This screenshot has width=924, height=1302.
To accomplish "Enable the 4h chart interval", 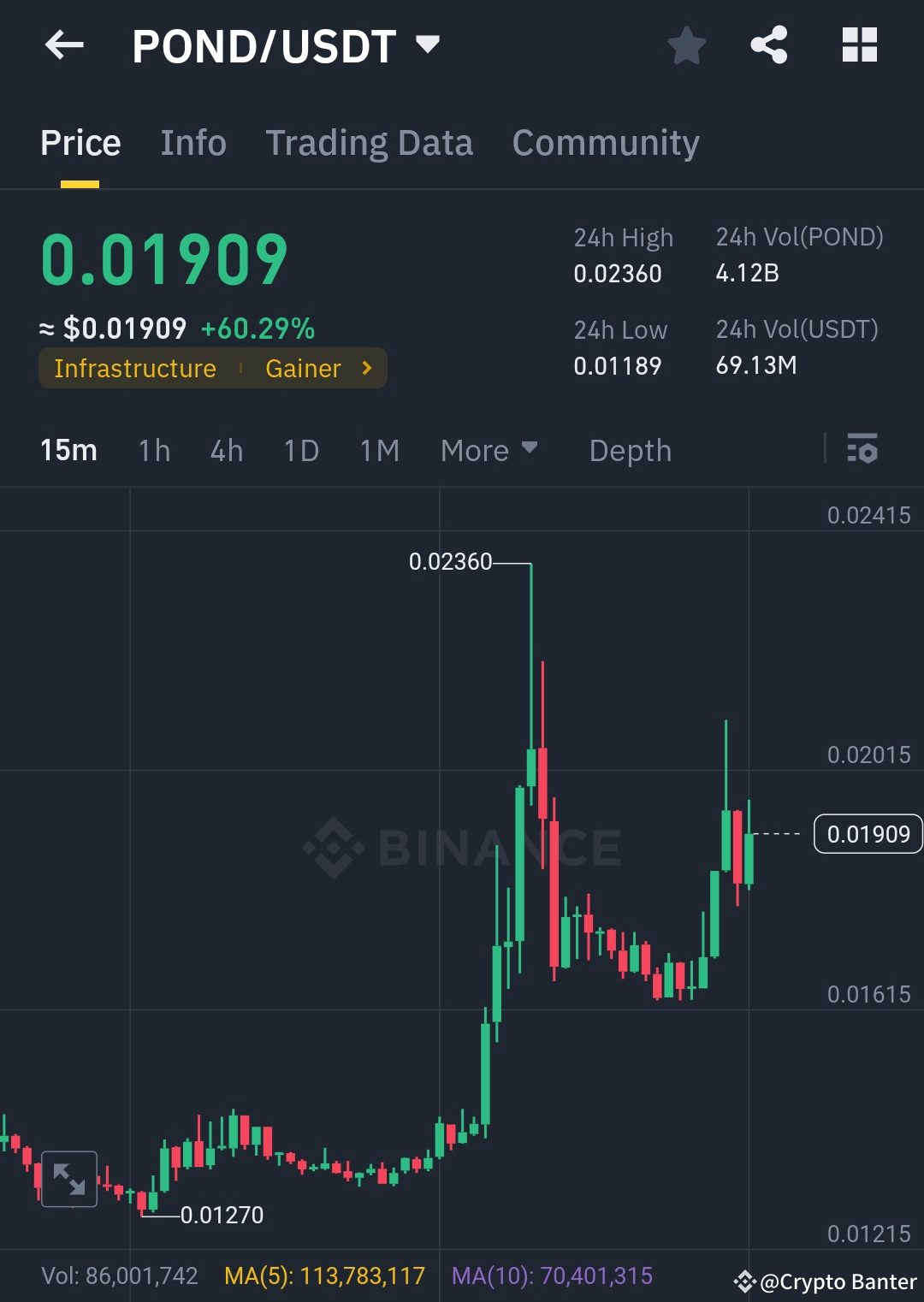I will (225, 450).
